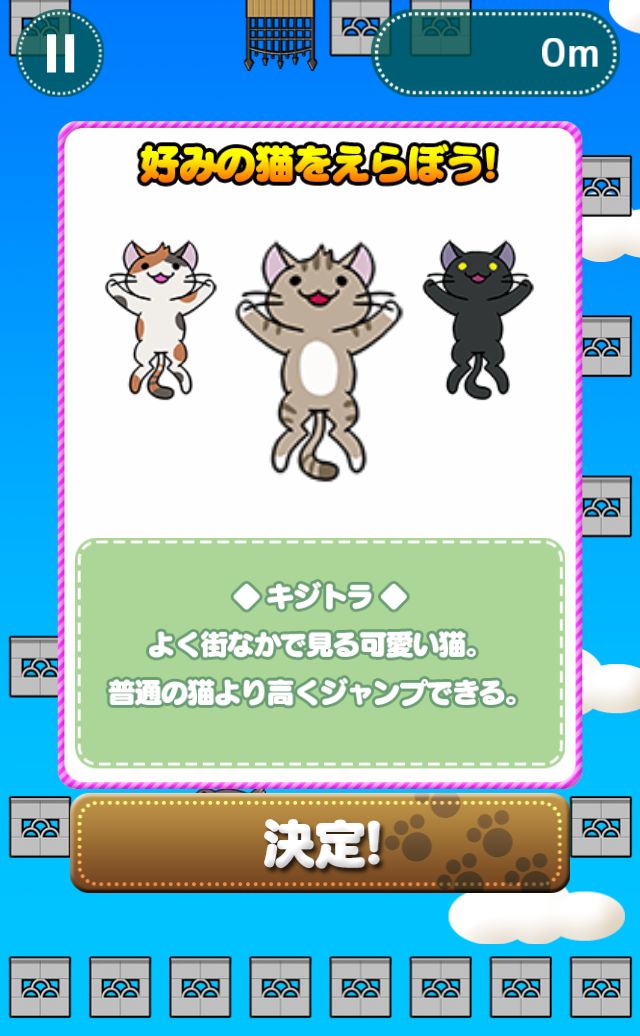Confirm selection with the 決定! button
The height and width of the screenshot is (1036, 640).
(320, 843)
